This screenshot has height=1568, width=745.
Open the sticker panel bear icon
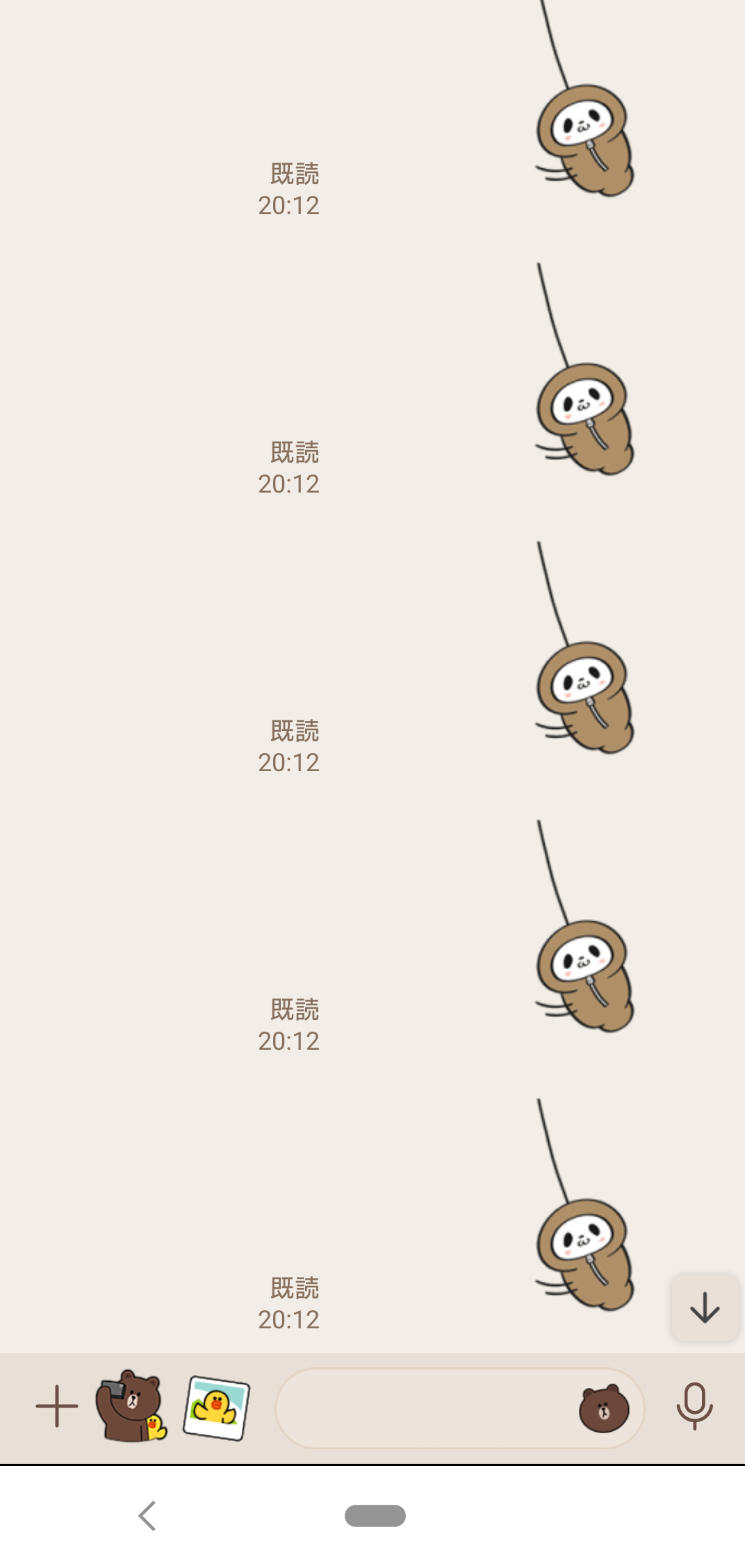[604, 1408]
